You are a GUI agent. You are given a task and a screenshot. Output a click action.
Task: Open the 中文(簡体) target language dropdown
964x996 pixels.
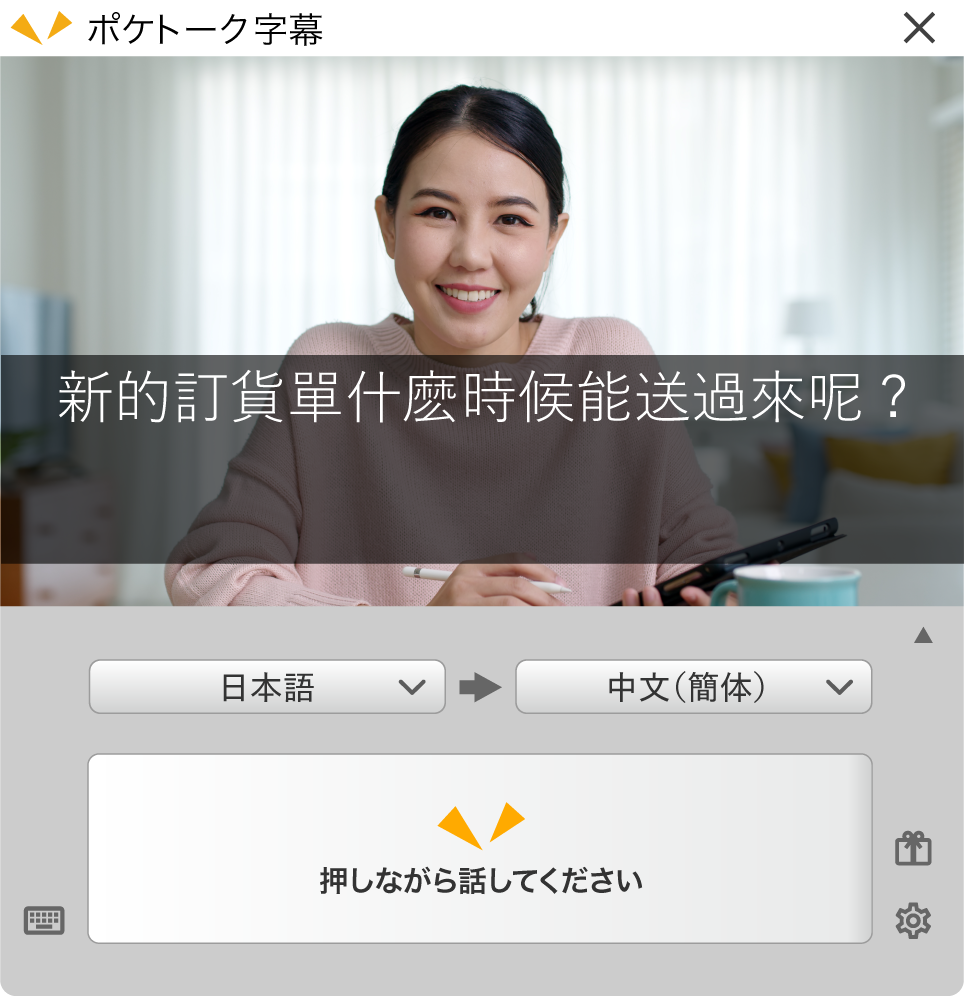tap(693, 687)
